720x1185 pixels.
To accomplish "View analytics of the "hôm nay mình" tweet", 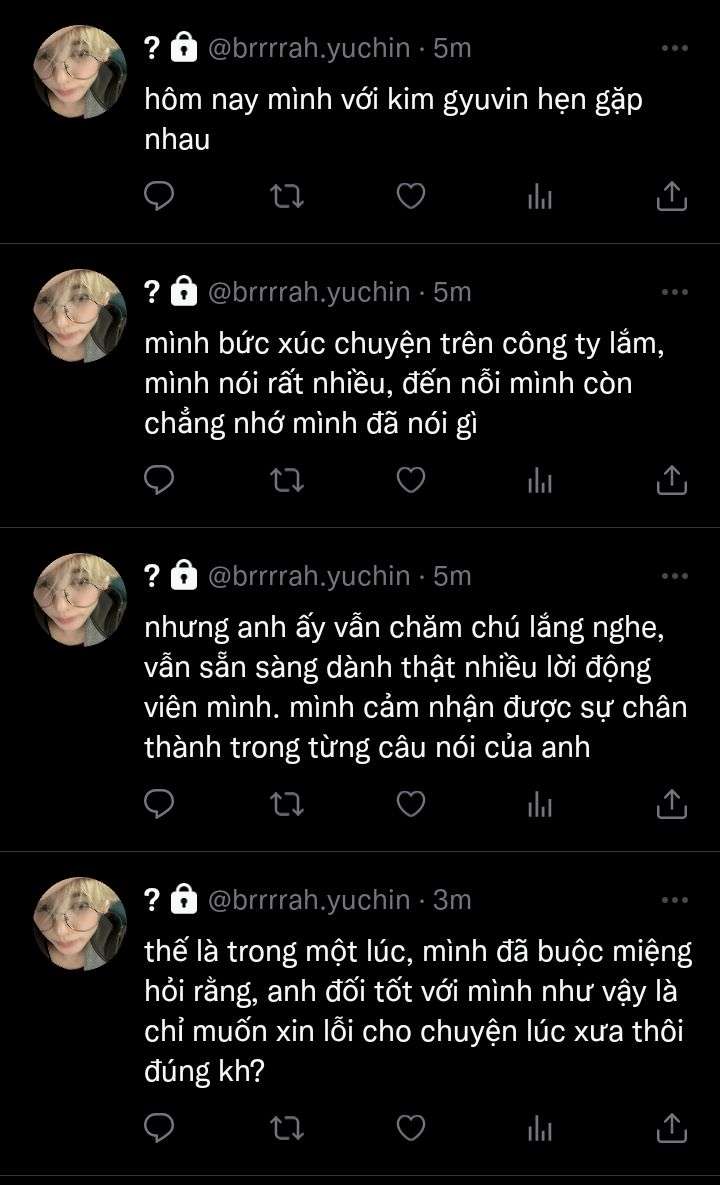I will click(x=540, y=197).
